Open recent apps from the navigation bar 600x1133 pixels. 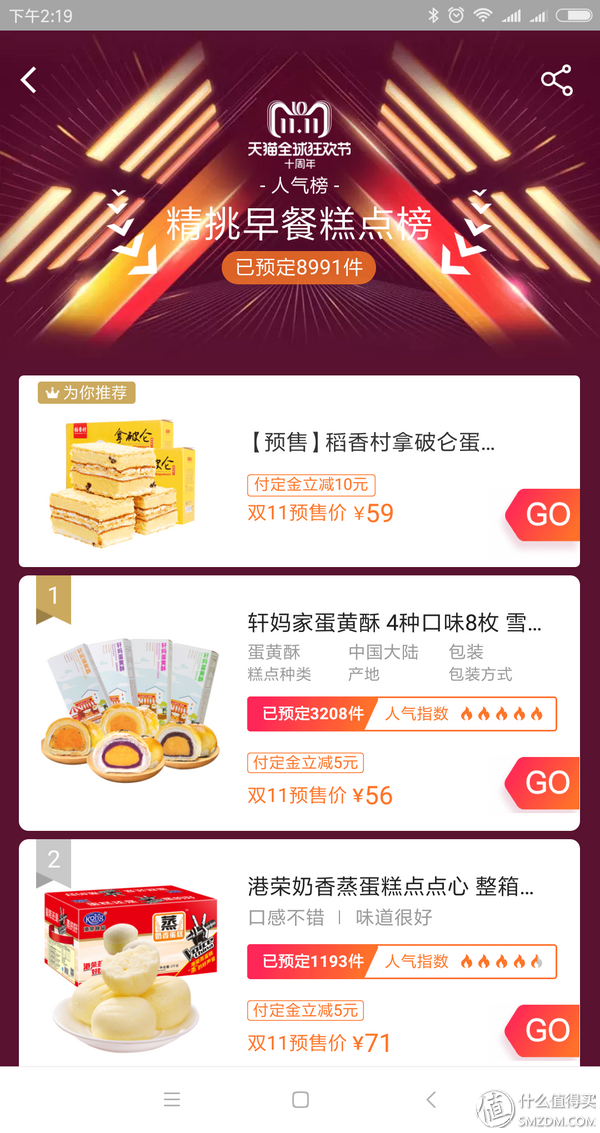[x=172, y=1100]
